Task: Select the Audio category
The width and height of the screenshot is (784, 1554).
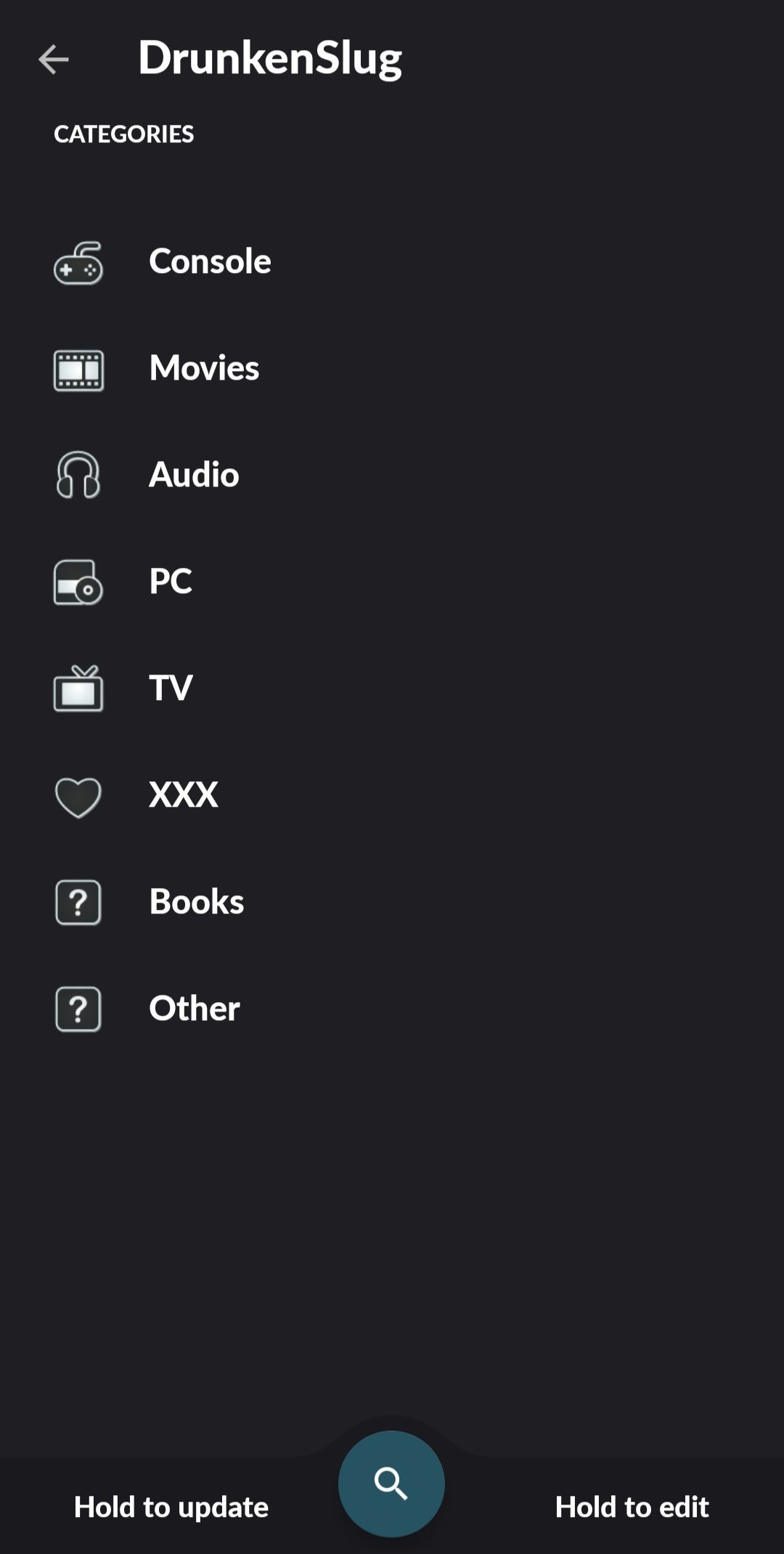Action: pyautogui.click(x=194, y=475)
